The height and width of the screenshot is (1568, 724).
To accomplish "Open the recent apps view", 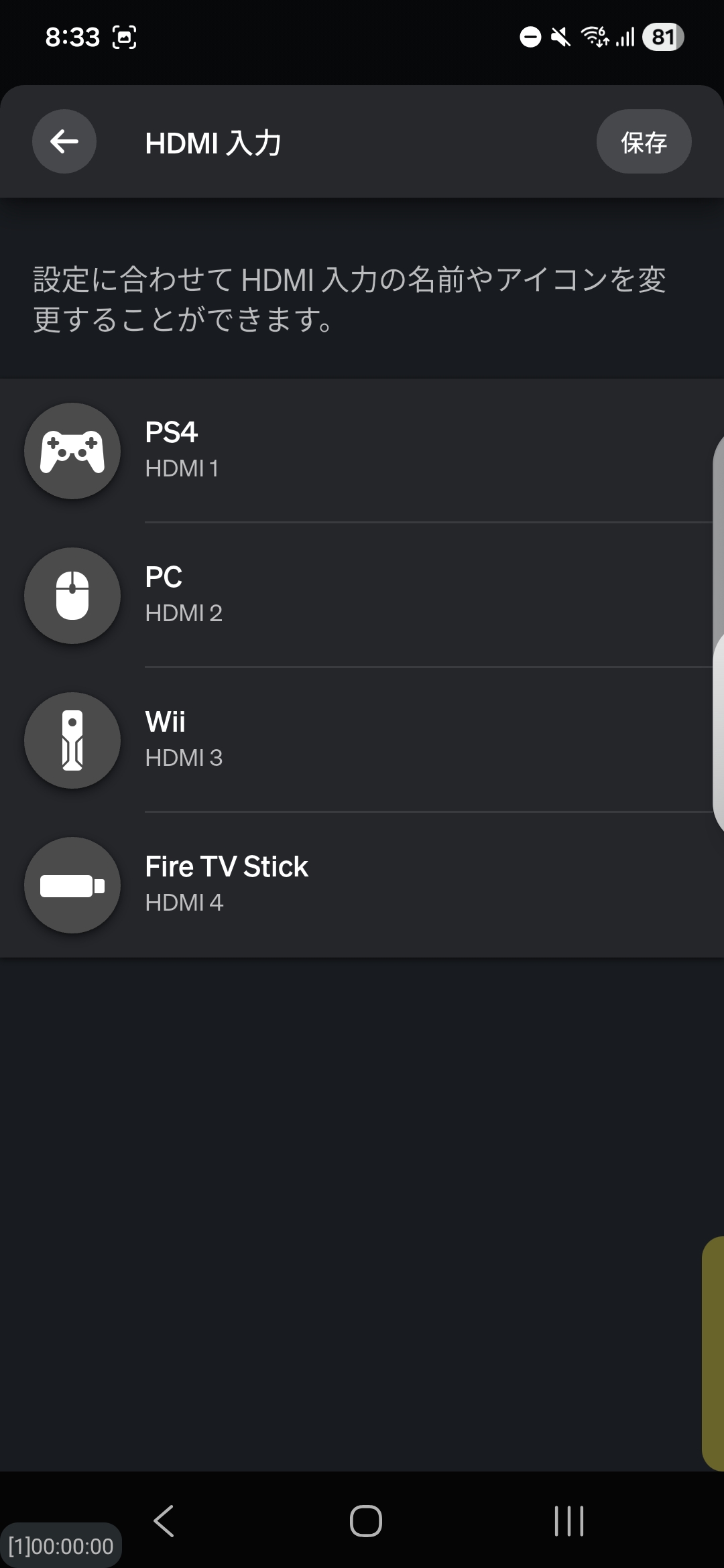I will tap(569, 1520).
